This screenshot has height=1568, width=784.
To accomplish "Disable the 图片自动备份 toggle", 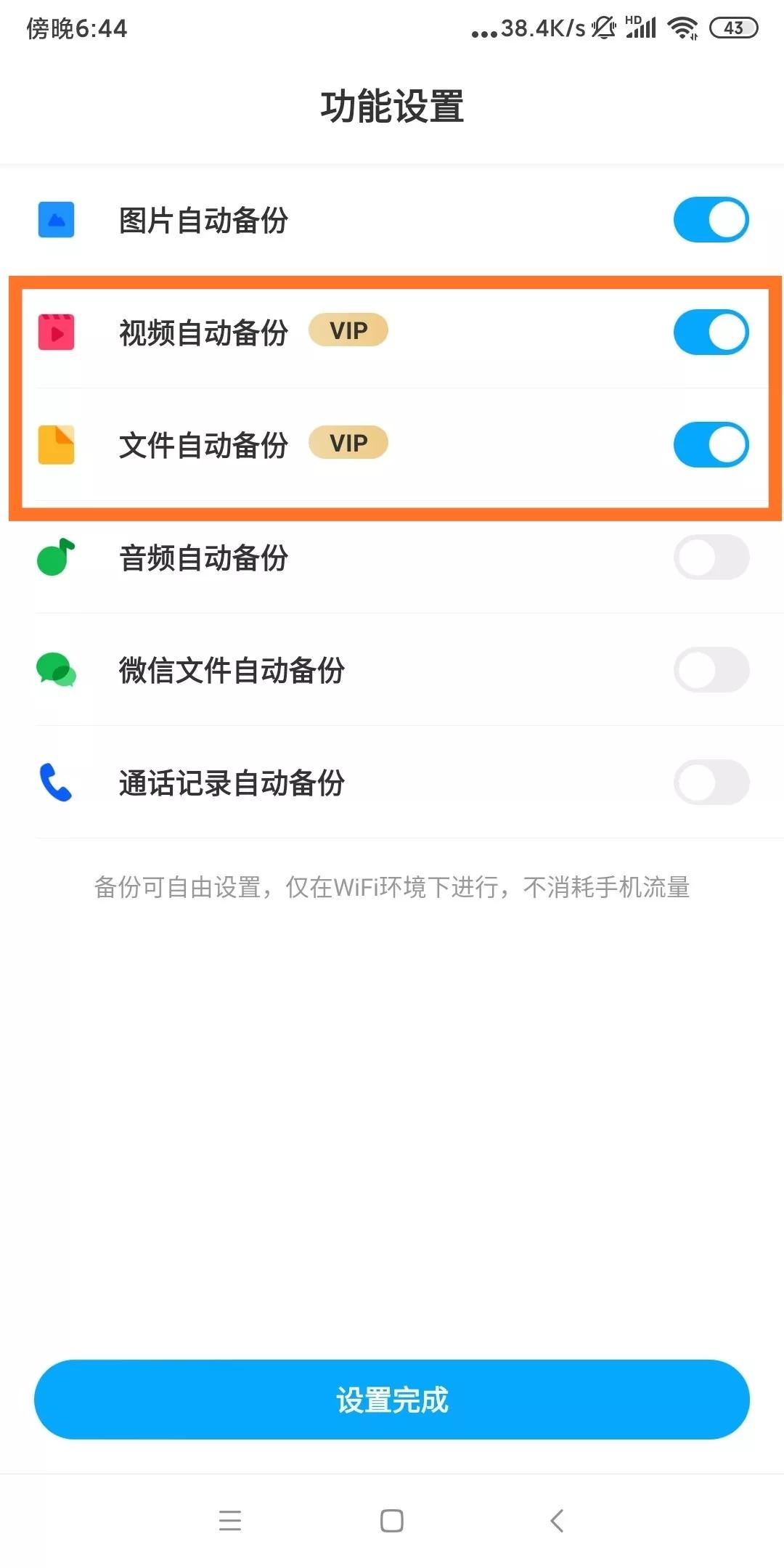I will (x=710, y=219).
